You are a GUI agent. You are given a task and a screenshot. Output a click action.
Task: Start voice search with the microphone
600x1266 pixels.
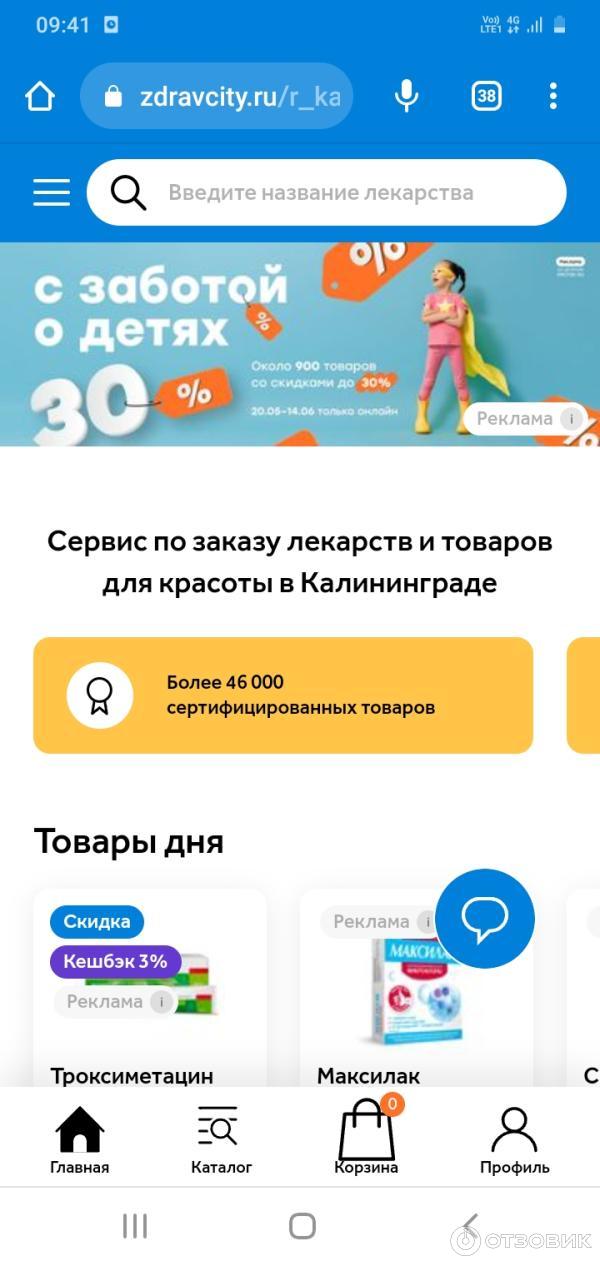pyautogui.click(x=406, y=97)
